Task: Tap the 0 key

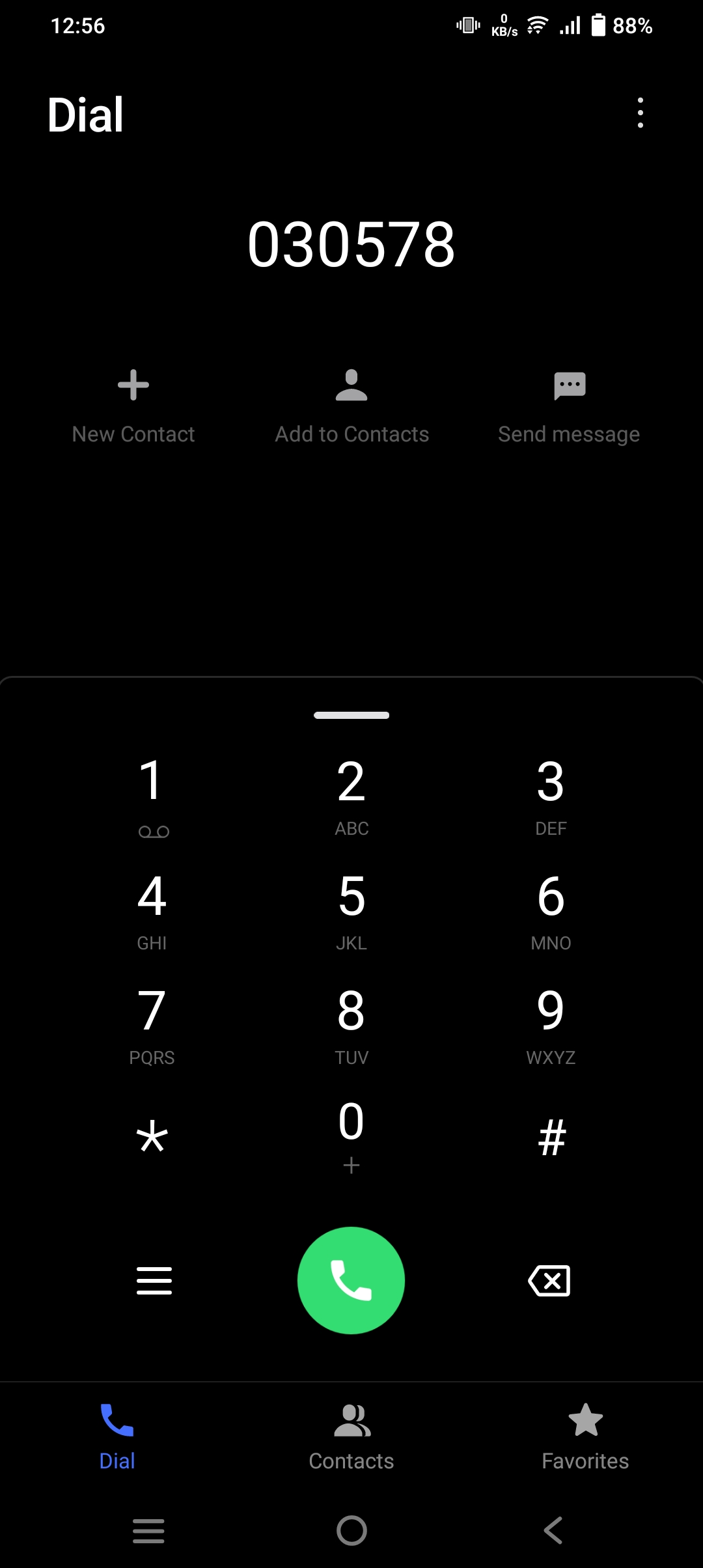Action: click(x=351, y=1136)
